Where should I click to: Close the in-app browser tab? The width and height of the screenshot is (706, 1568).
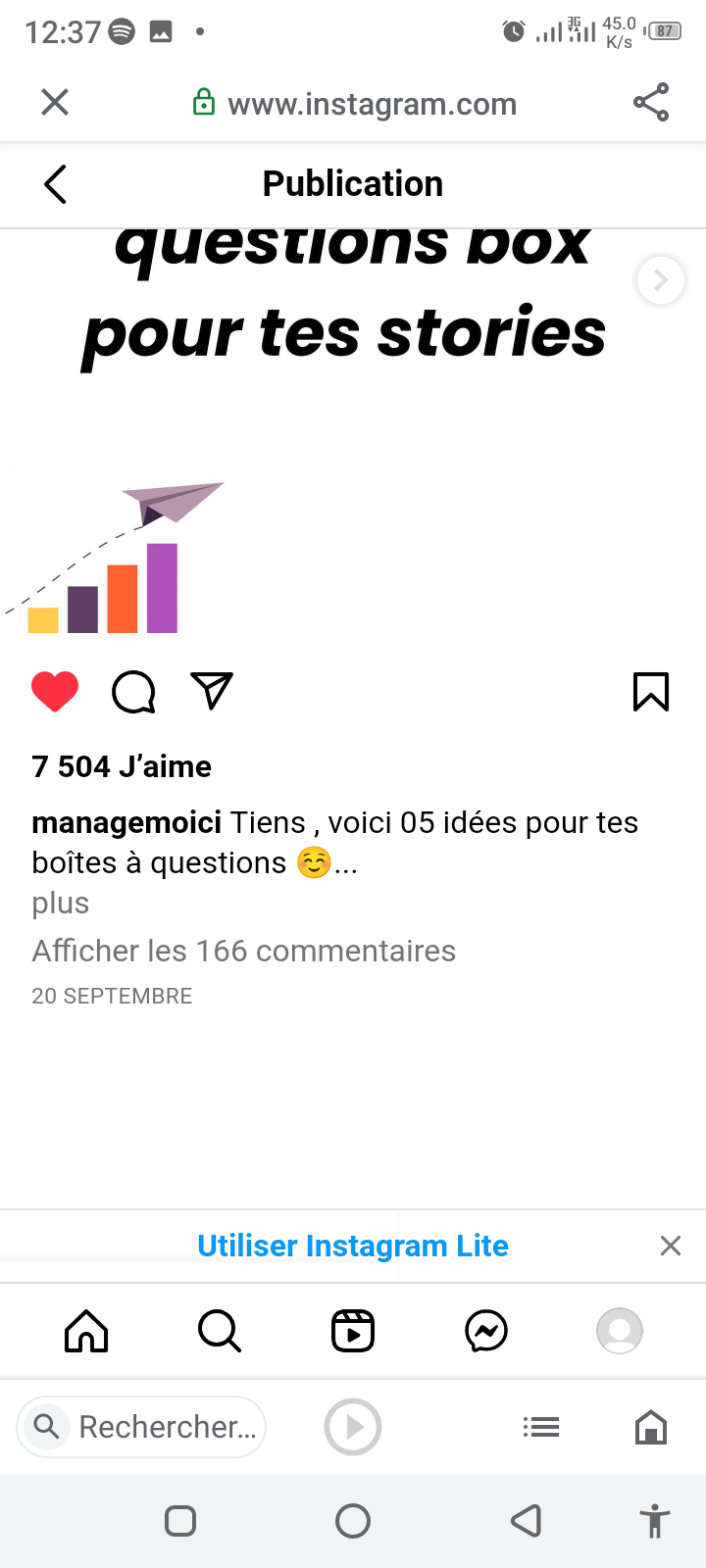[x=55, y=102]
